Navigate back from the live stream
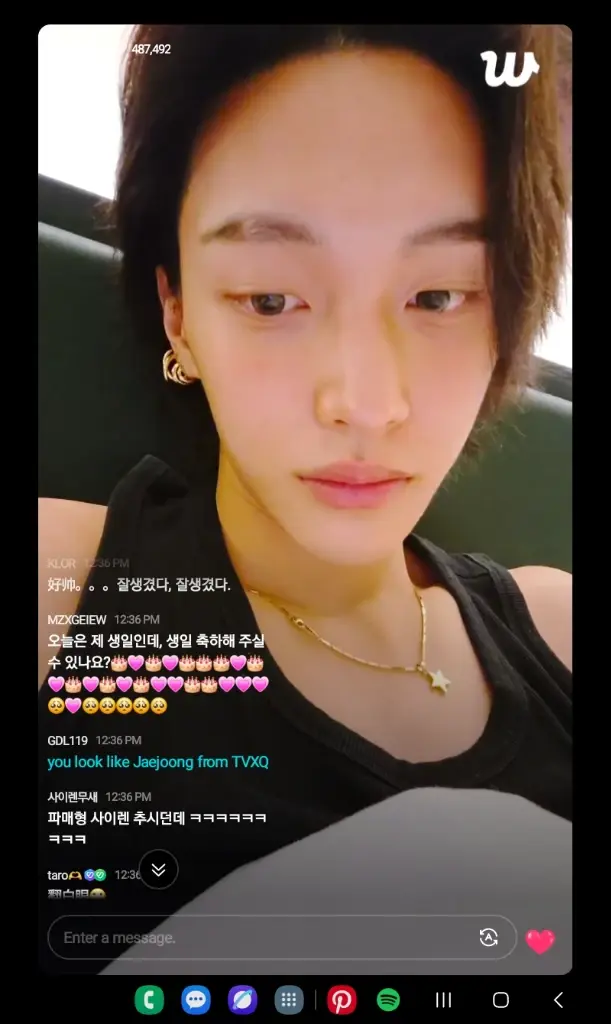Image resolution: width=611 pixels, height=1024 pixels. (x=558, y=1000)
